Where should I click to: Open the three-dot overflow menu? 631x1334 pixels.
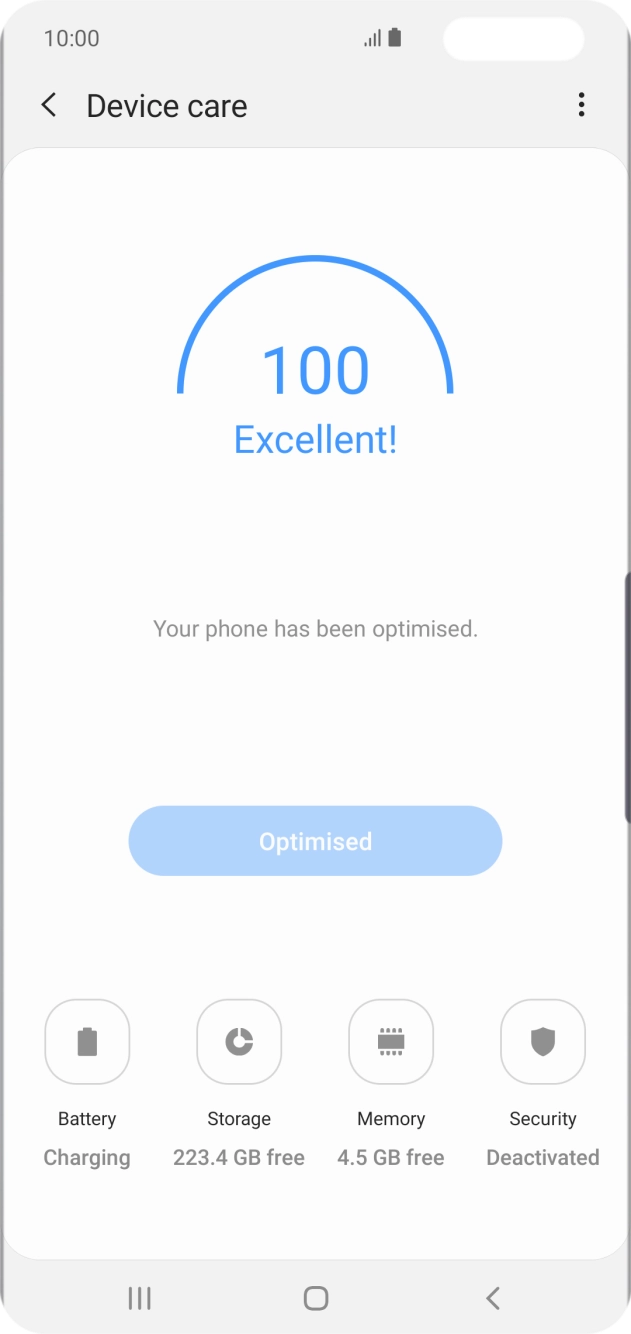coord(581,105)
